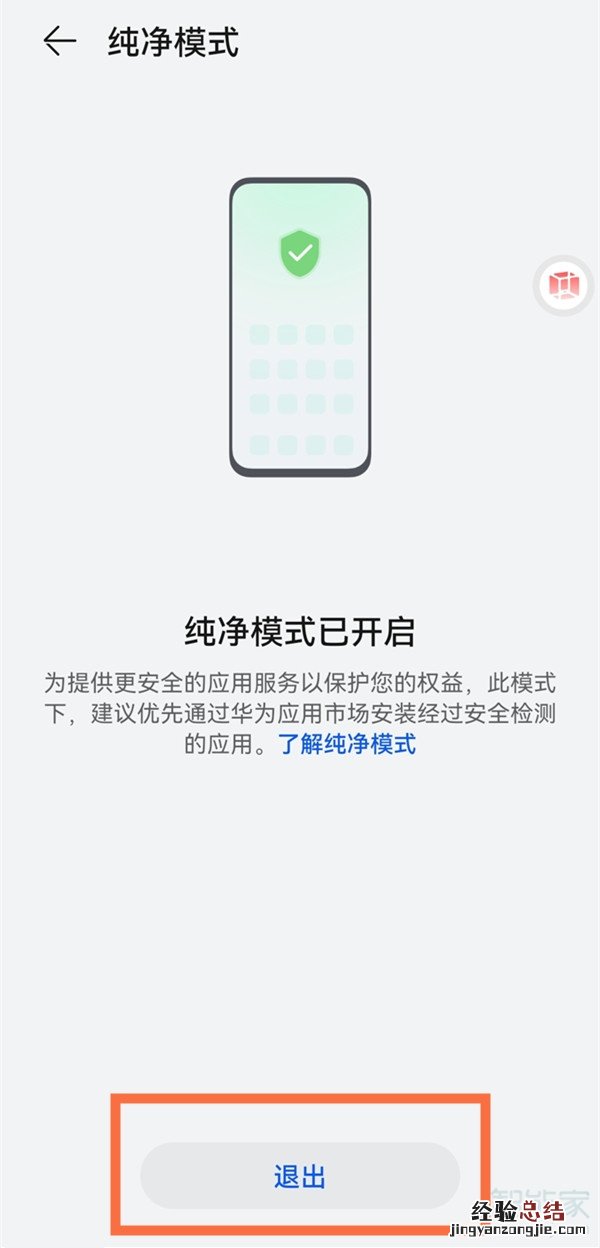Open the 了解纯净模式 link
600x1248 pixels.
click(347, 744)
